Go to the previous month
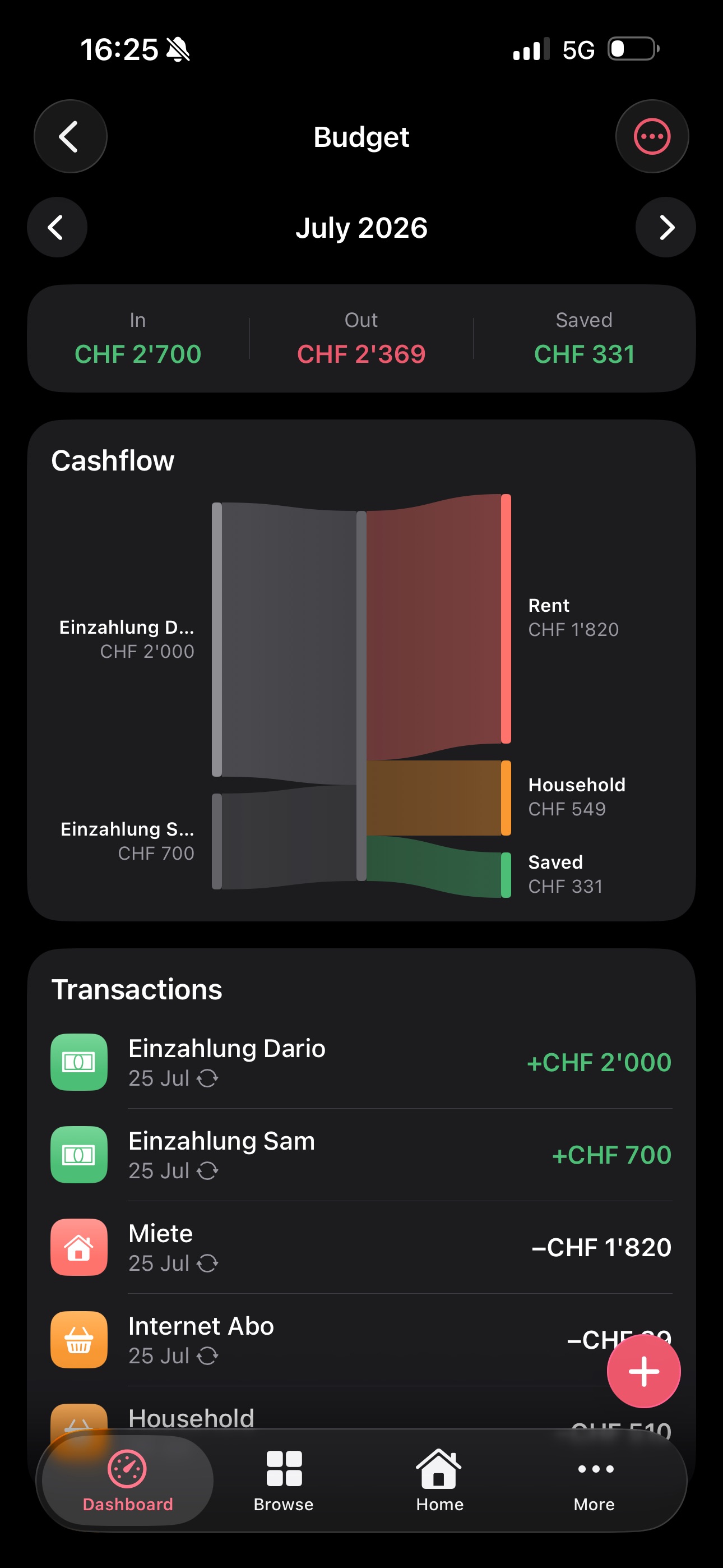Screen dimensions: 723x1568 57,227
